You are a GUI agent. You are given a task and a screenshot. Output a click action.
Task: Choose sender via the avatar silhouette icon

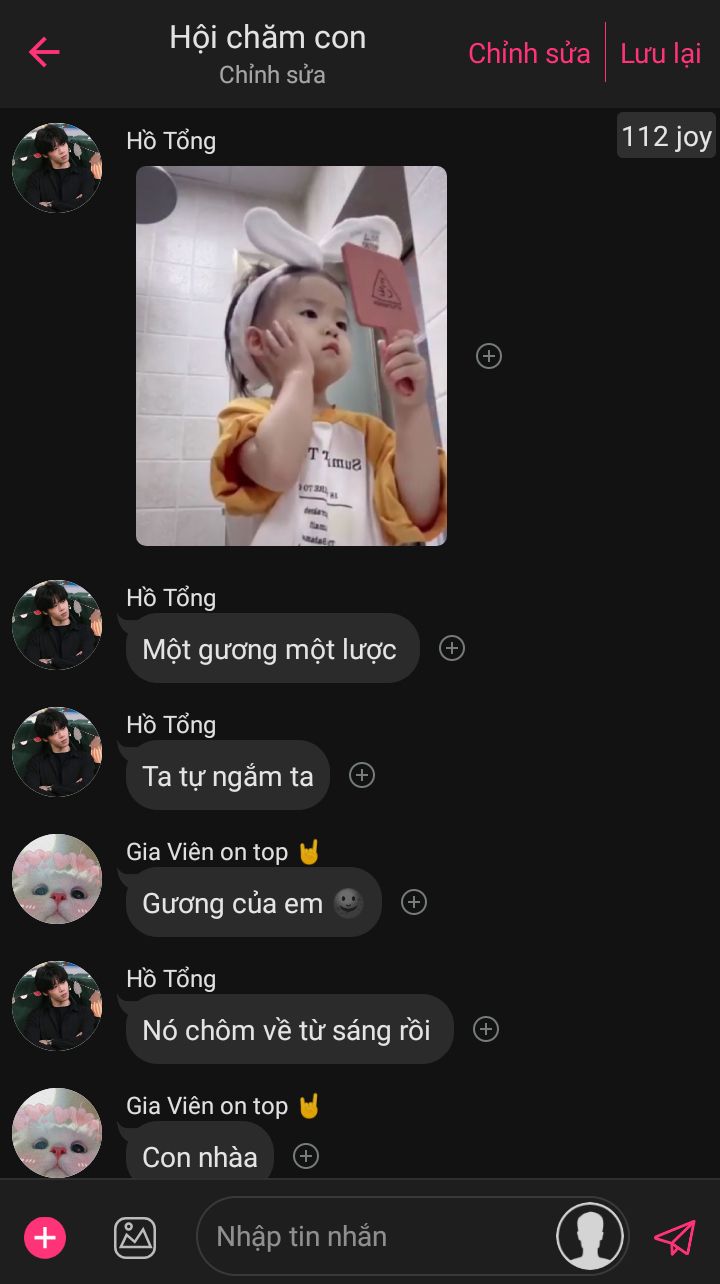590,1237
